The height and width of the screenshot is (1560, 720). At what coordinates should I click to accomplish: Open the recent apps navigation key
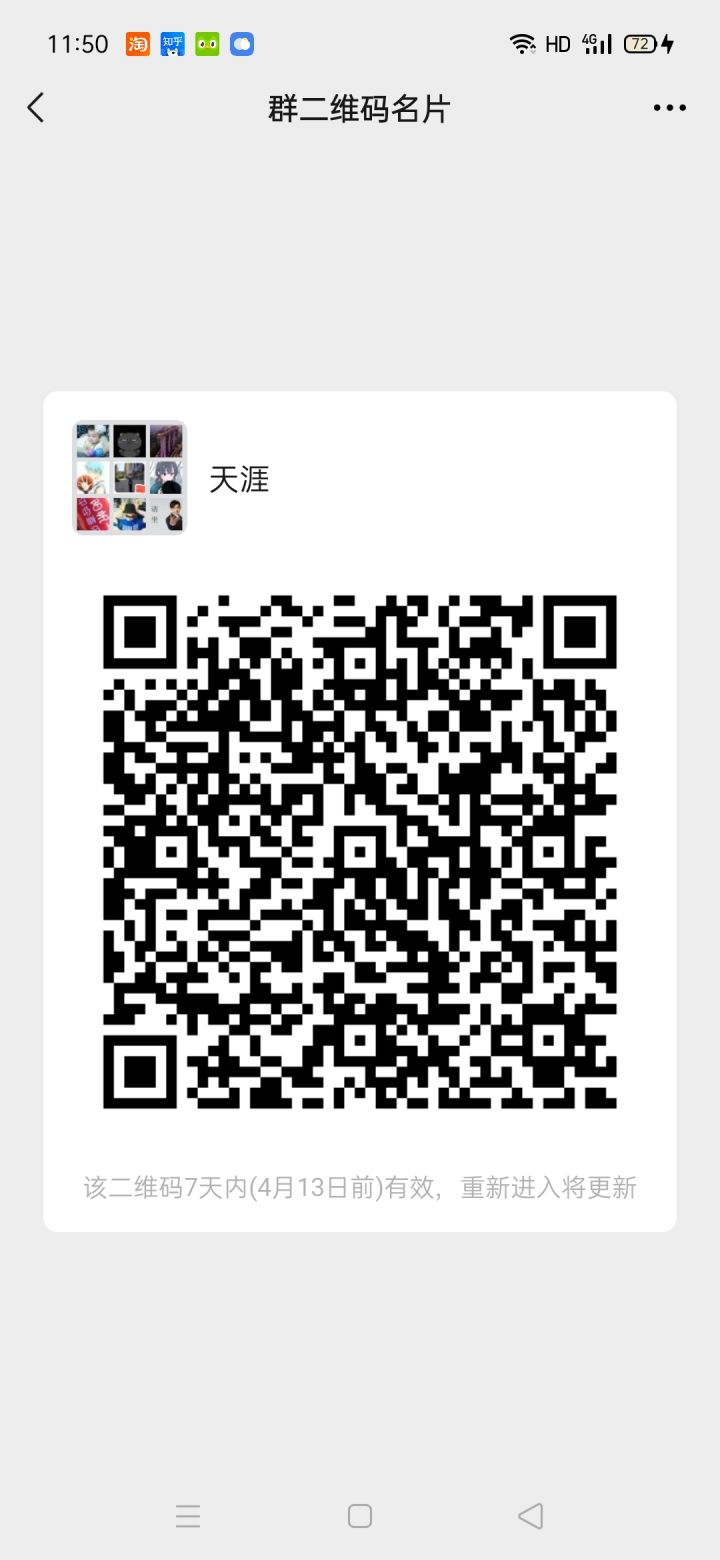coord(189,1516)
